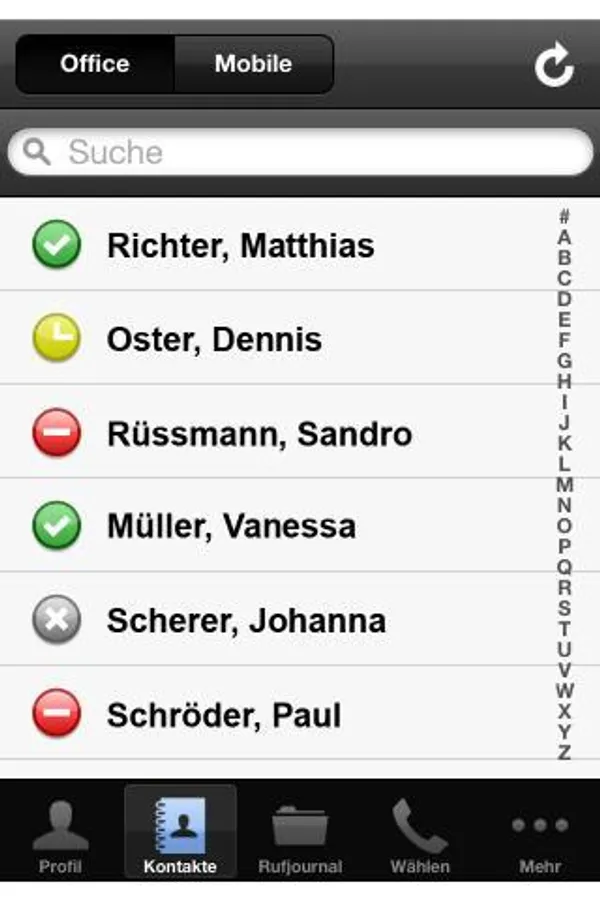600x900 pixels.
Task: Tap the Suche search field
Action: (x=300, y=152)
